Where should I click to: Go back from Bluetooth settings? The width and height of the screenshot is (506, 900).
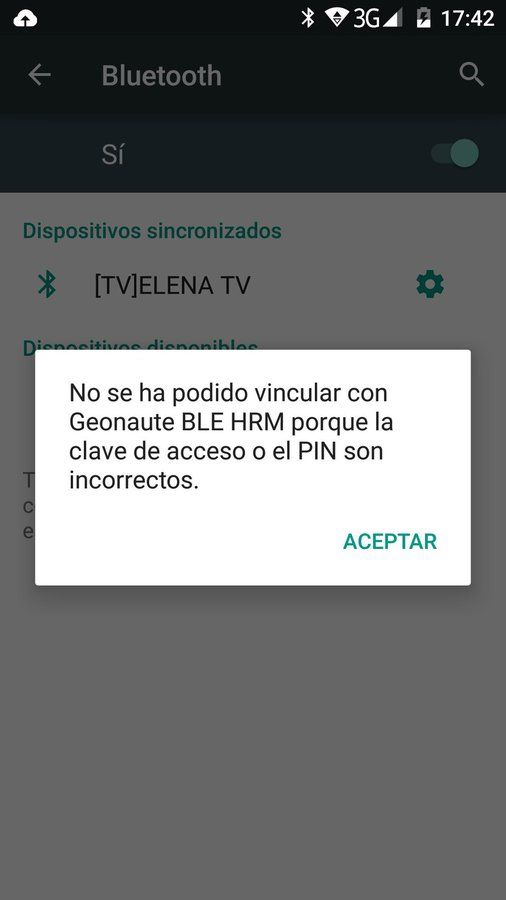pos(40,75)
